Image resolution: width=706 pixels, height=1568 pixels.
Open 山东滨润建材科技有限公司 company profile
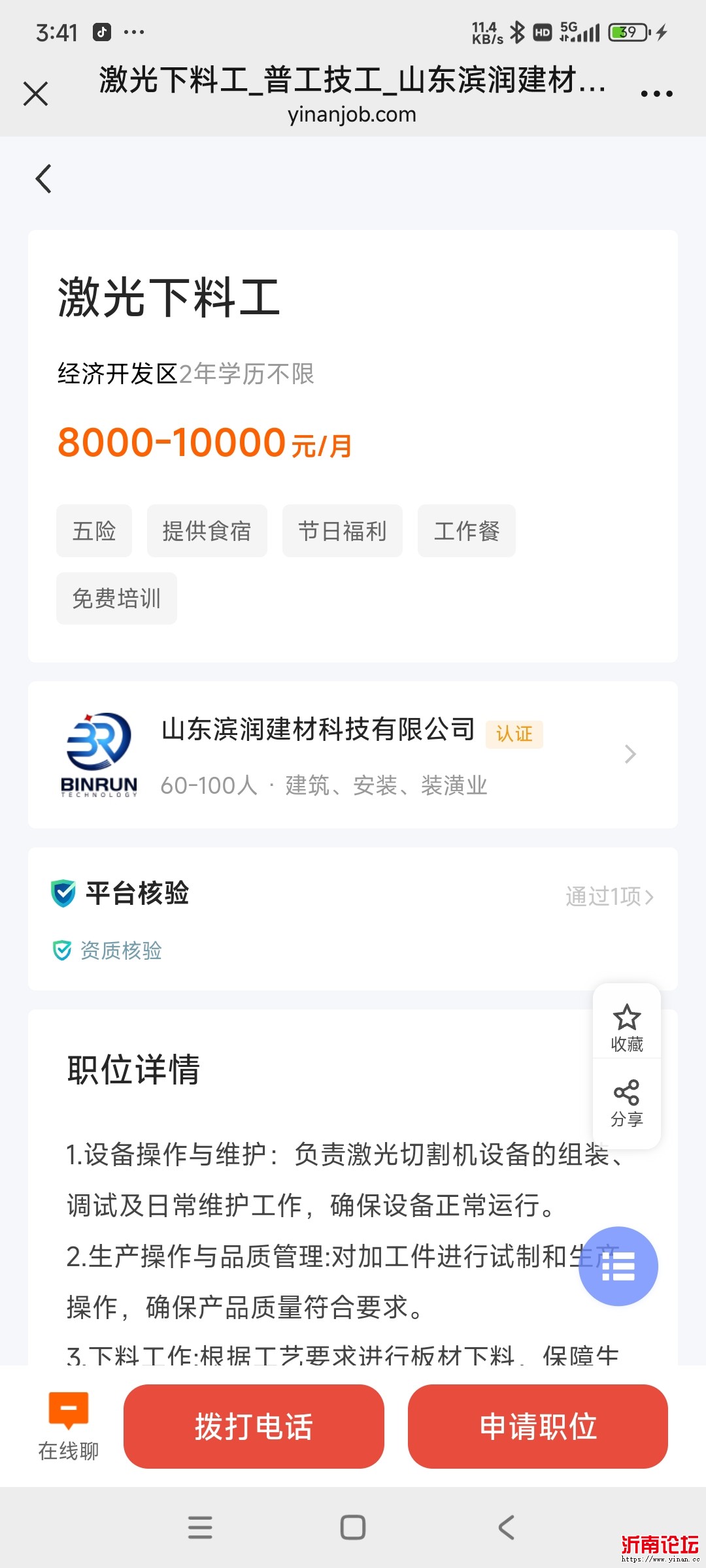point(353,755)
